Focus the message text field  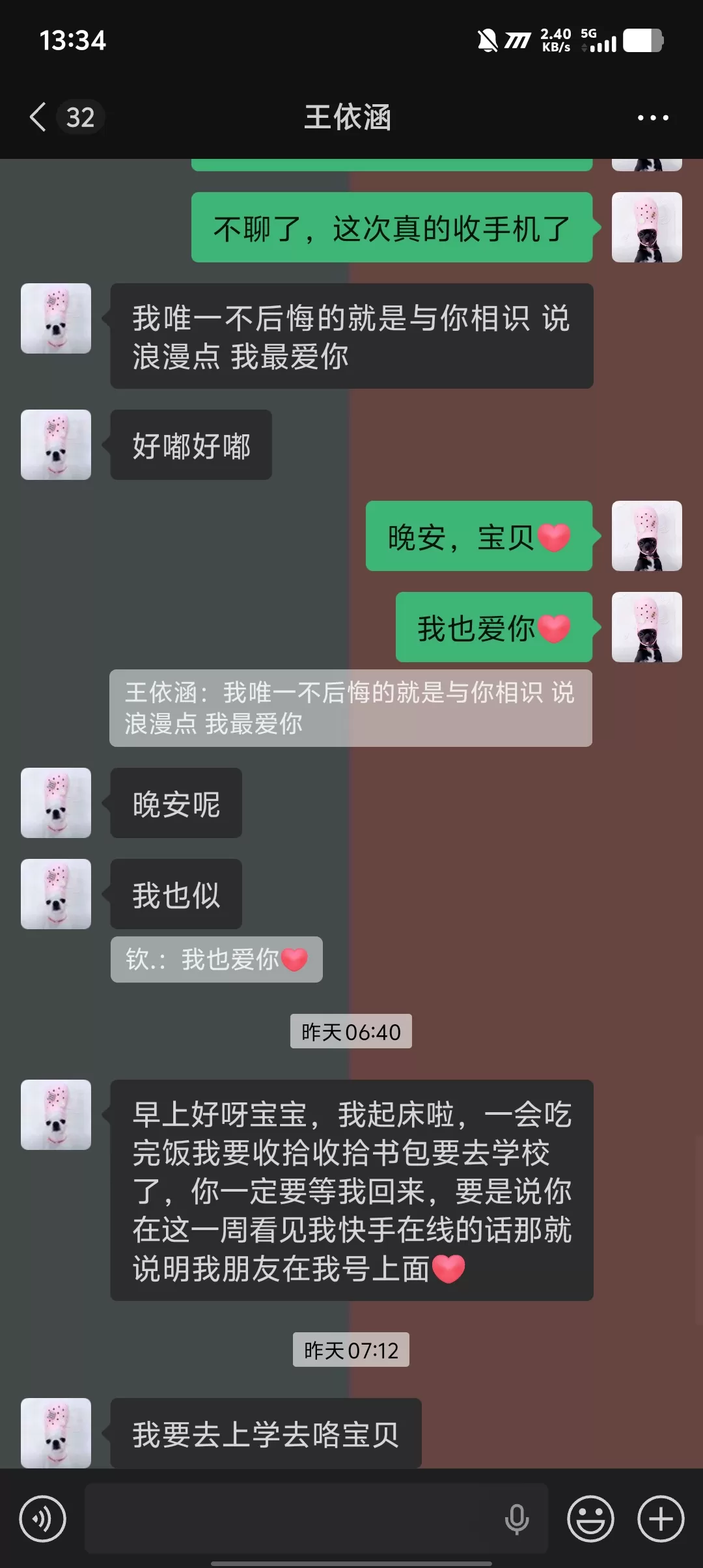[293, 1519]
